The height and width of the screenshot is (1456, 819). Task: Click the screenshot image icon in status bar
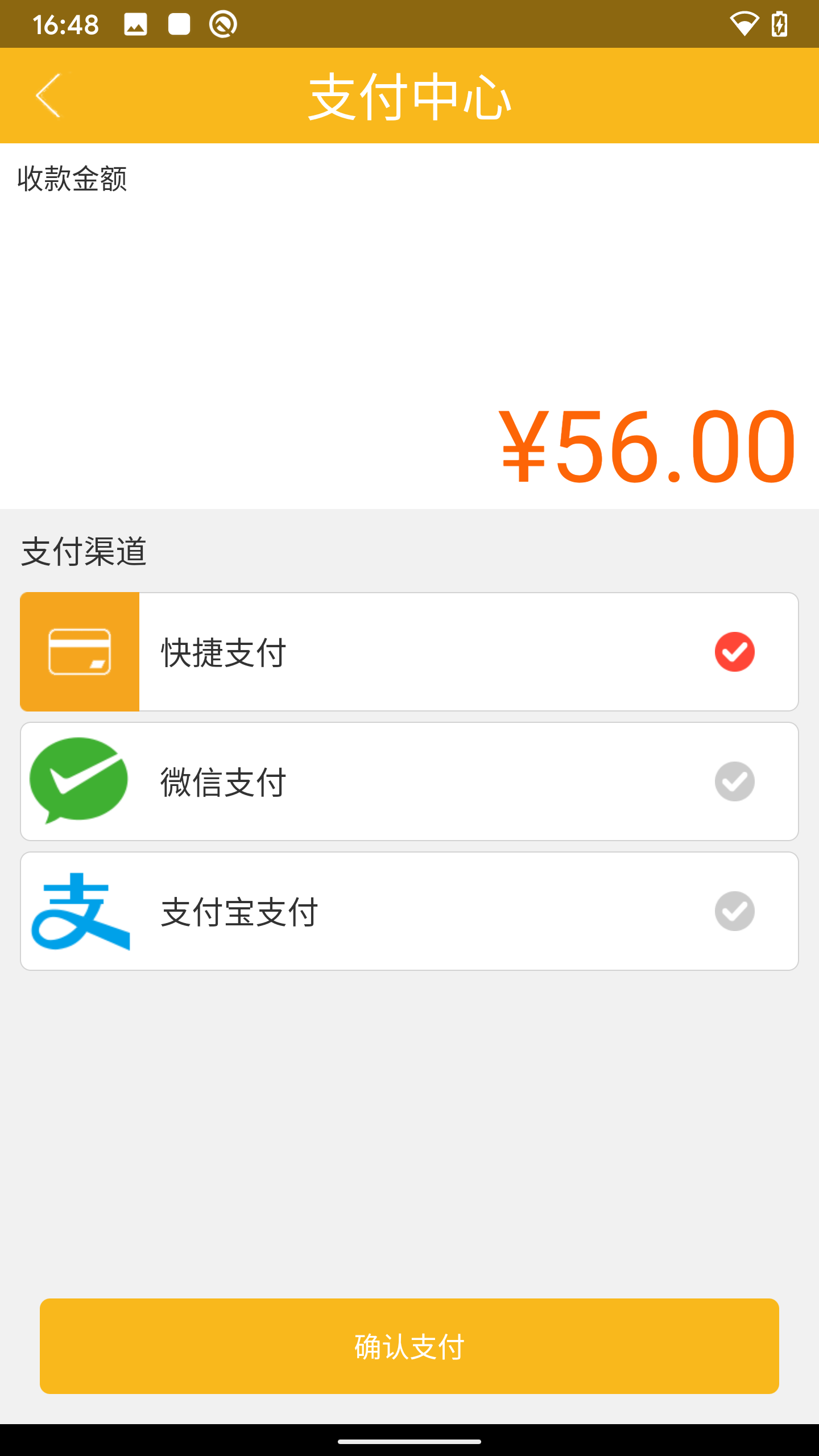[136, 23]
